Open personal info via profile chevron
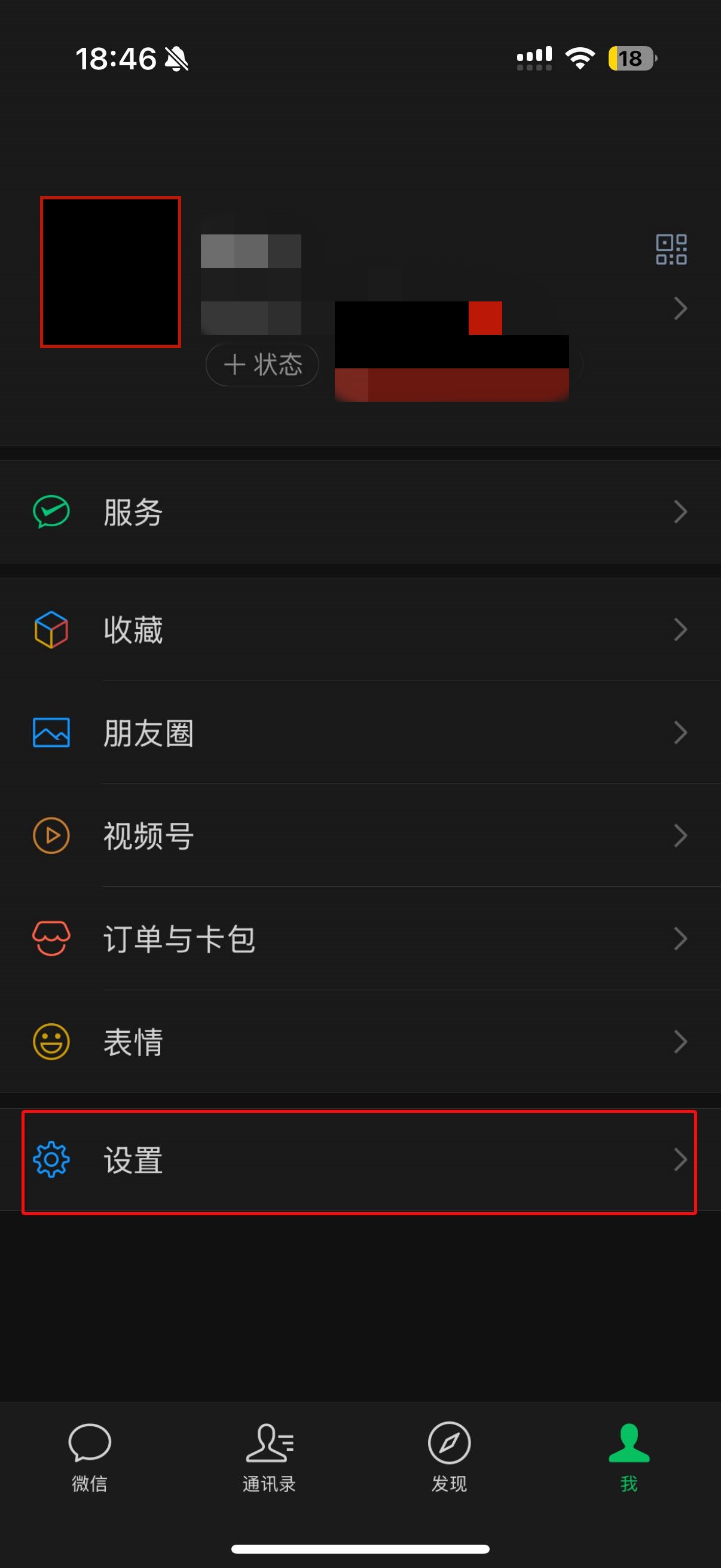 coord(680,309)
